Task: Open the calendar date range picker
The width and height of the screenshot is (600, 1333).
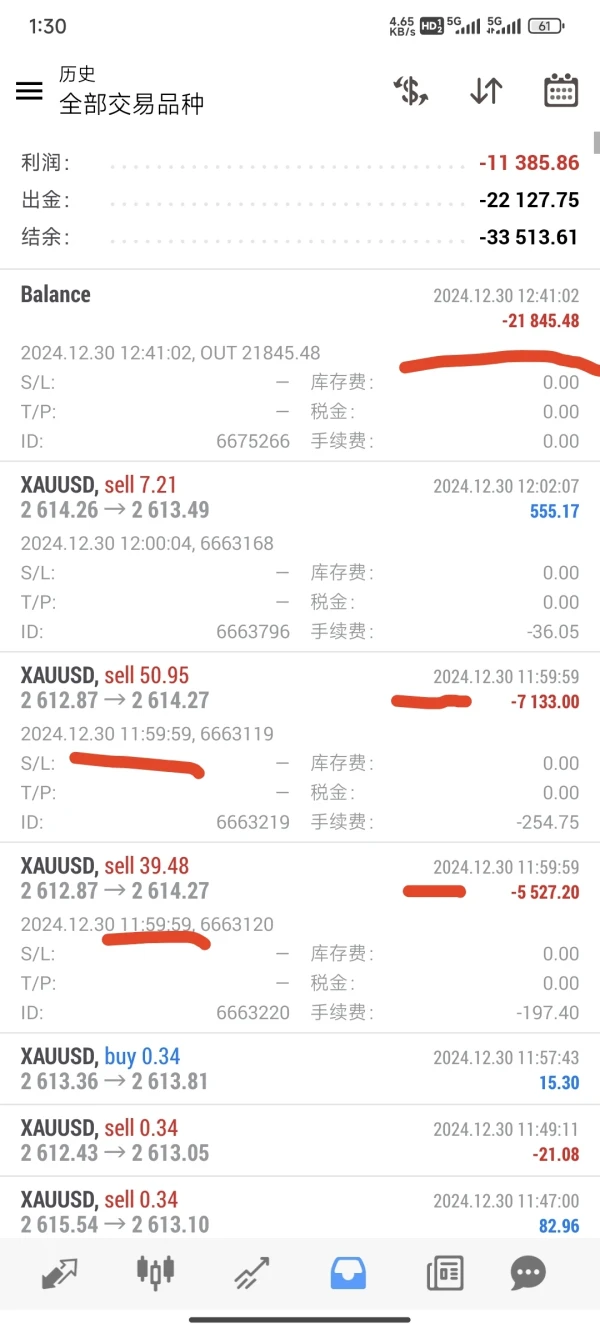Action: tap(561, 91)
